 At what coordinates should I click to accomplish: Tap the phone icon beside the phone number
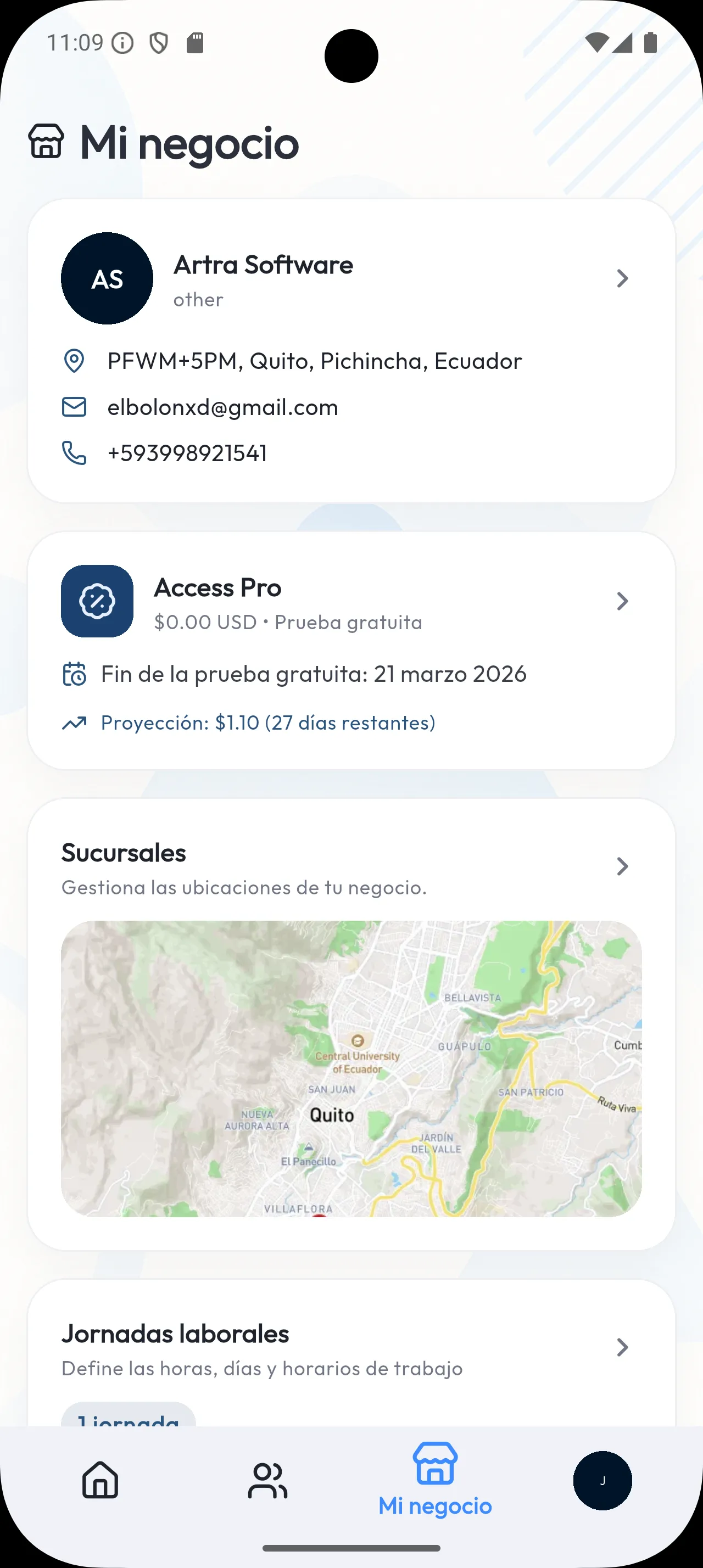click(x=74, y=452)
